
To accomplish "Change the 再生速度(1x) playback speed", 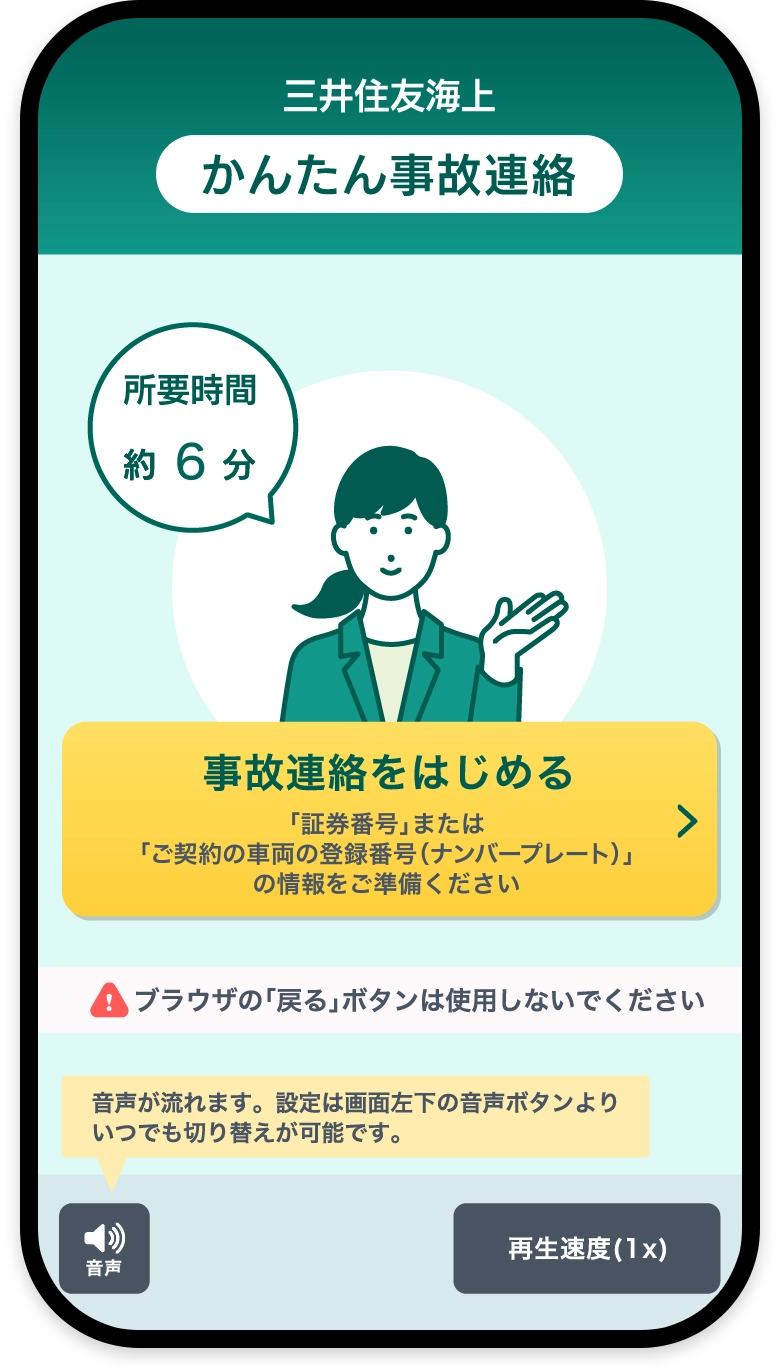I will coord(586,1248).
